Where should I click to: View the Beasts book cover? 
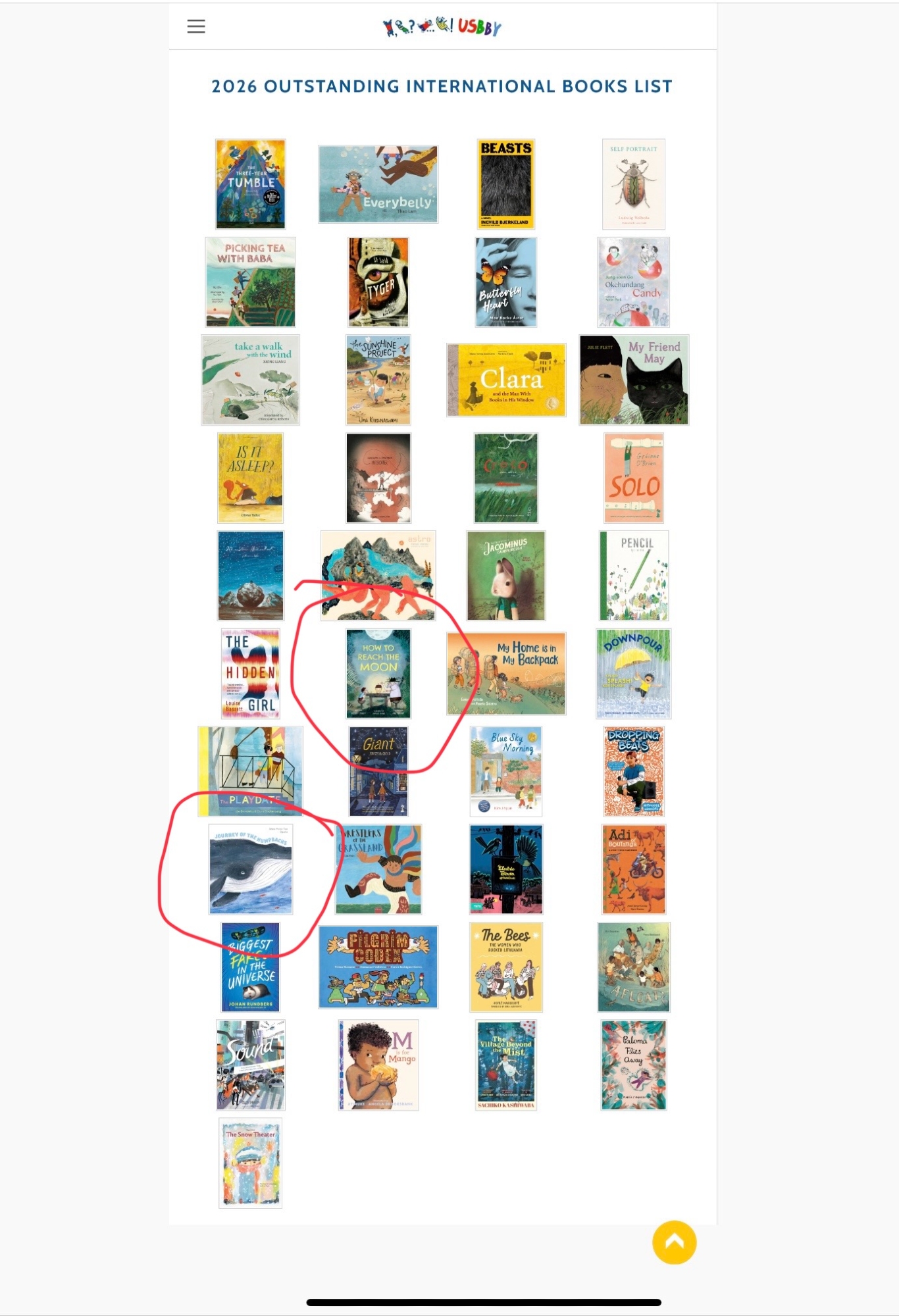tap(505, 184)
